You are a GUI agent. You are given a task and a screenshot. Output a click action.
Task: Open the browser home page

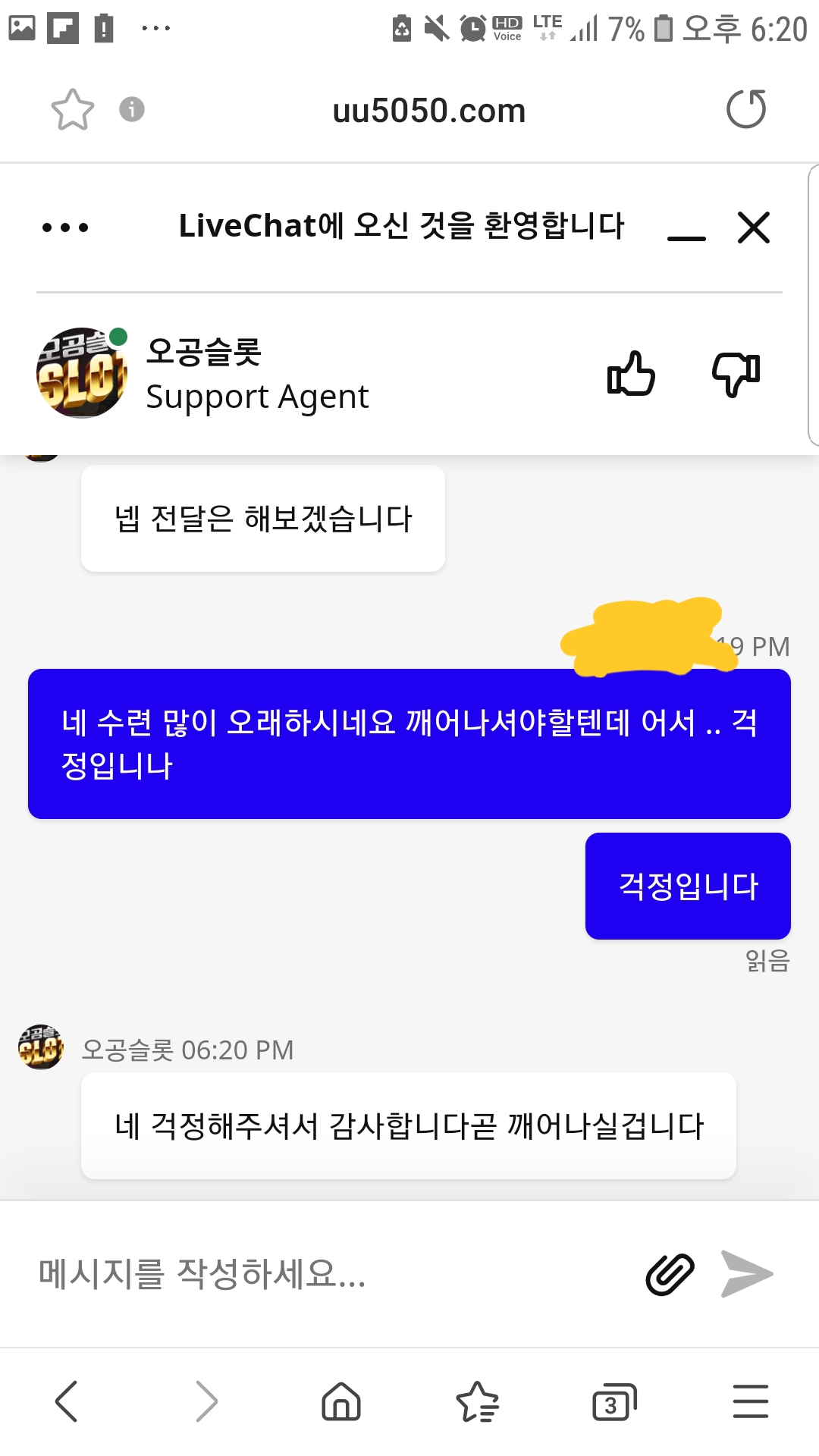pyautogui.click(x=341, y=1401)
